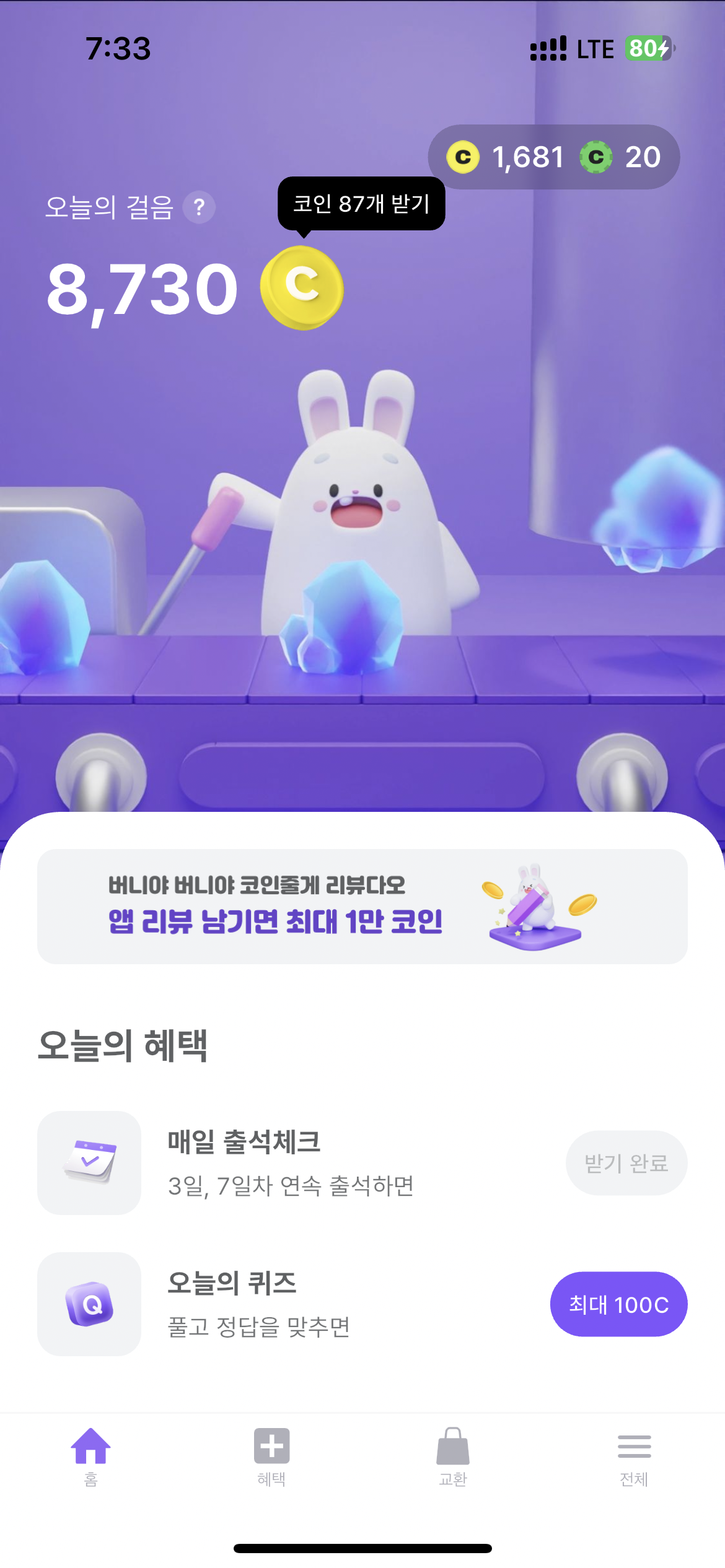
Task: Collect 87 coins via the yellow coin
Action: 302,287
